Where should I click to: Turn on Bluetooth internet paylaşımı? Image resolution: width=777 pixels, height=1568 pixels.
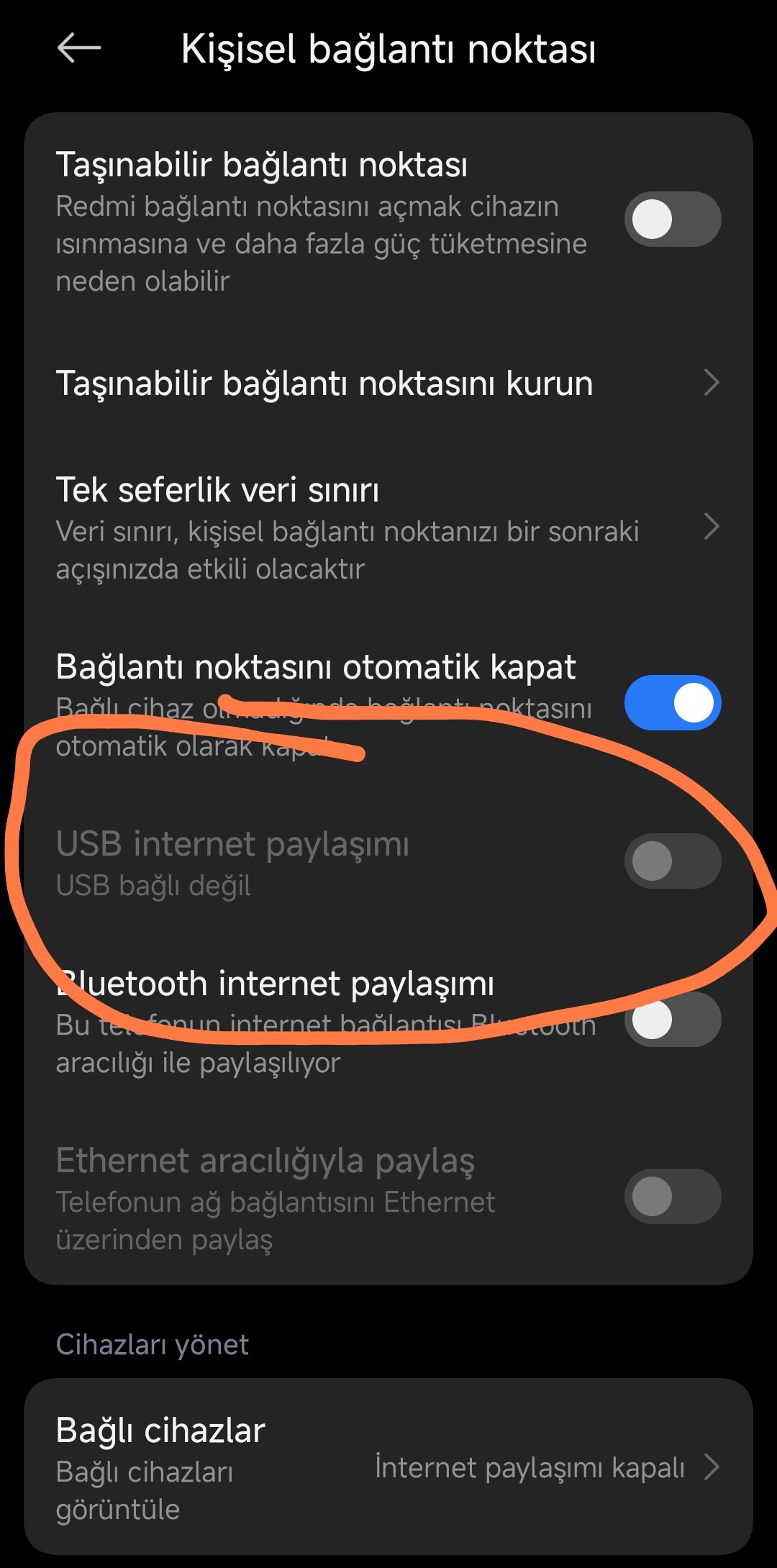pyautogui.click(x=672, y=1020)
